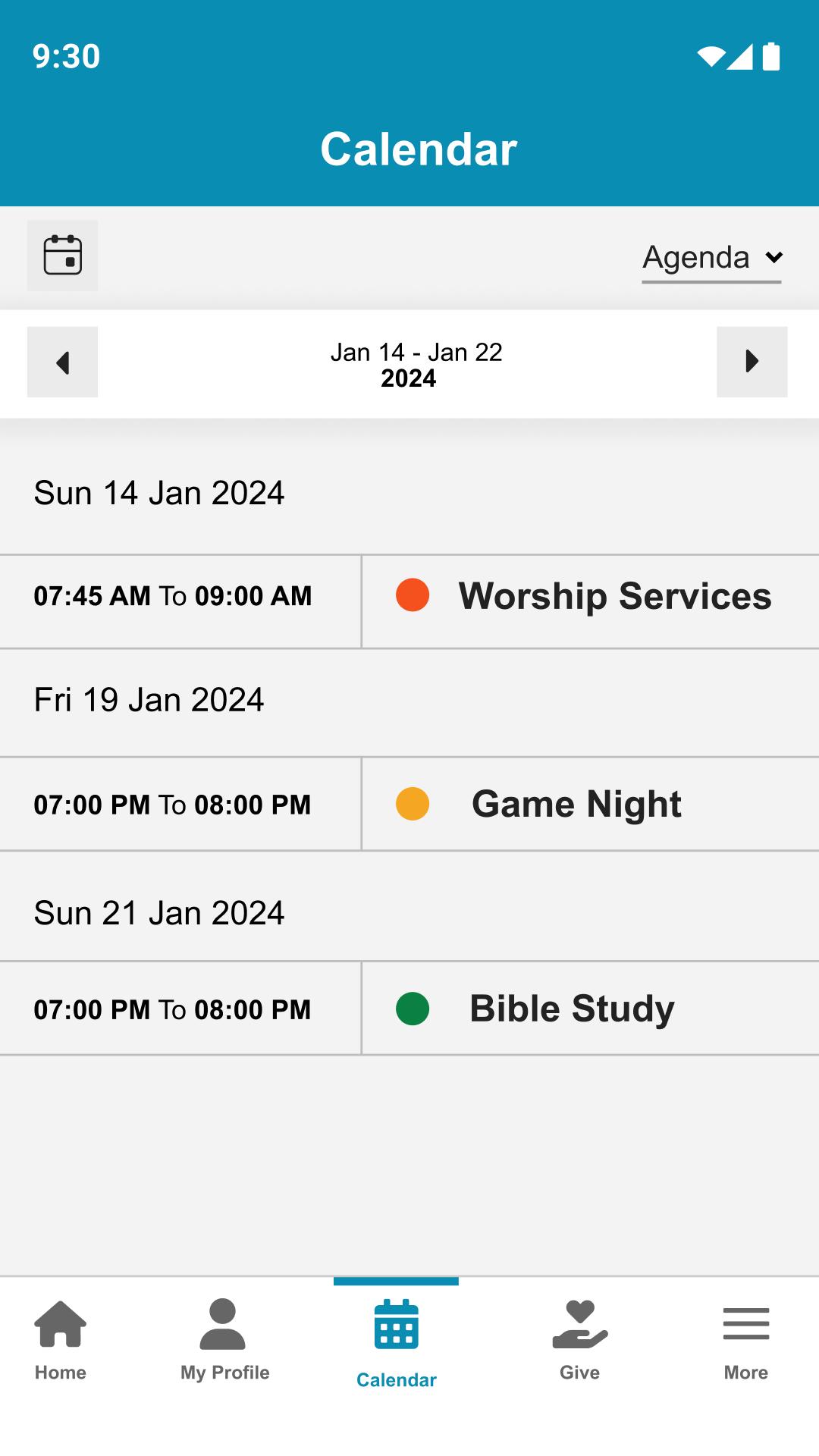Switch to the Give tab
Screen dimensions: 819x1456
(x=580, y=1340)
